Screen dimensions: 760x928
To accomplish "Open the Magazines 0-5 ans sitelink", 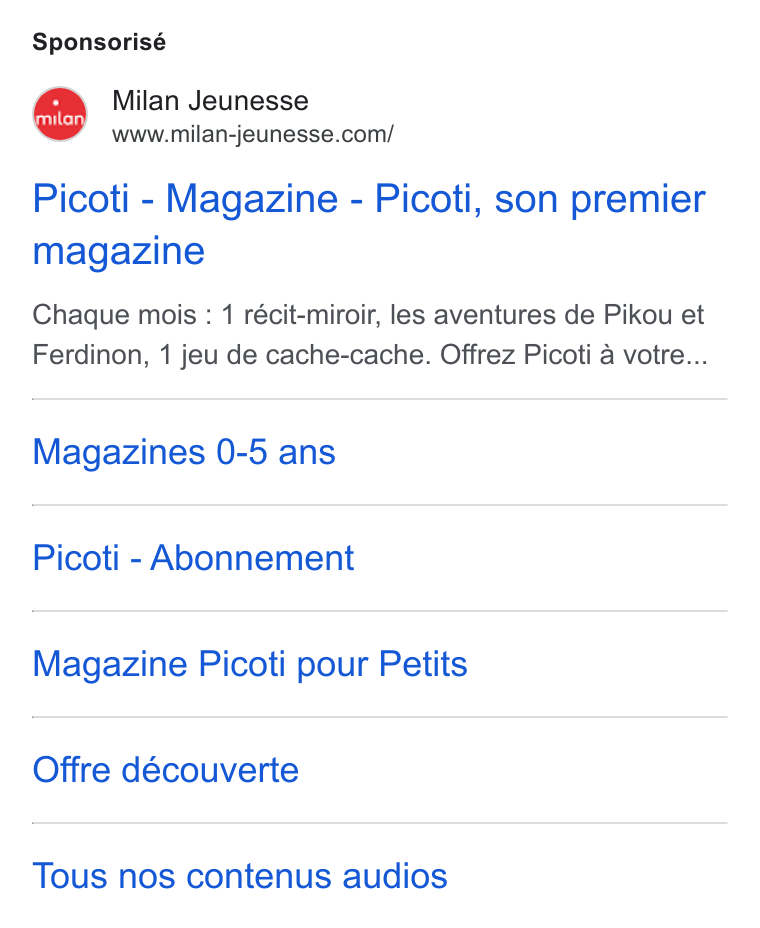I will coord(184,452).
